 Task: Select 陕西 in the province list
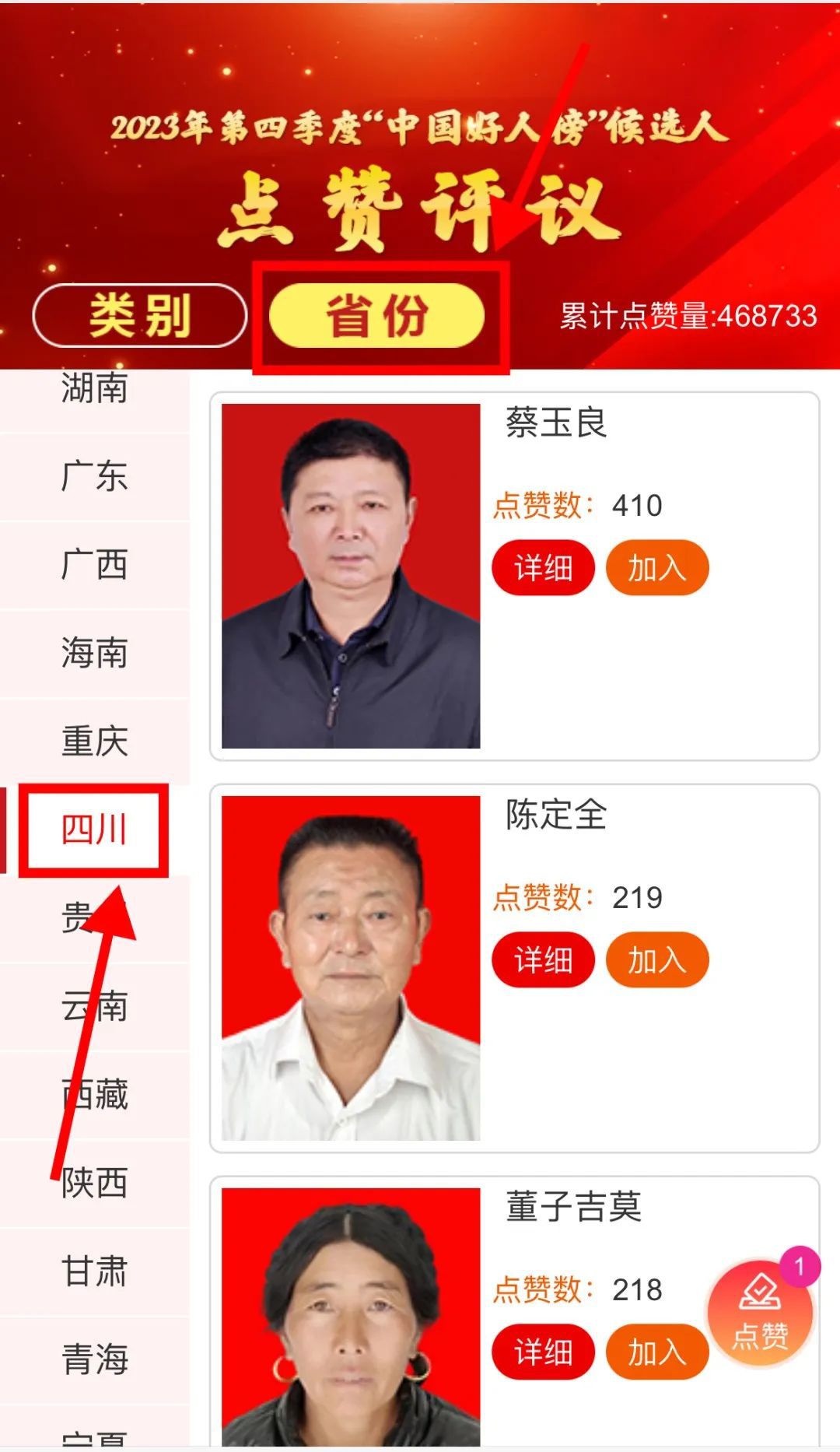(x=94, y=1183)
